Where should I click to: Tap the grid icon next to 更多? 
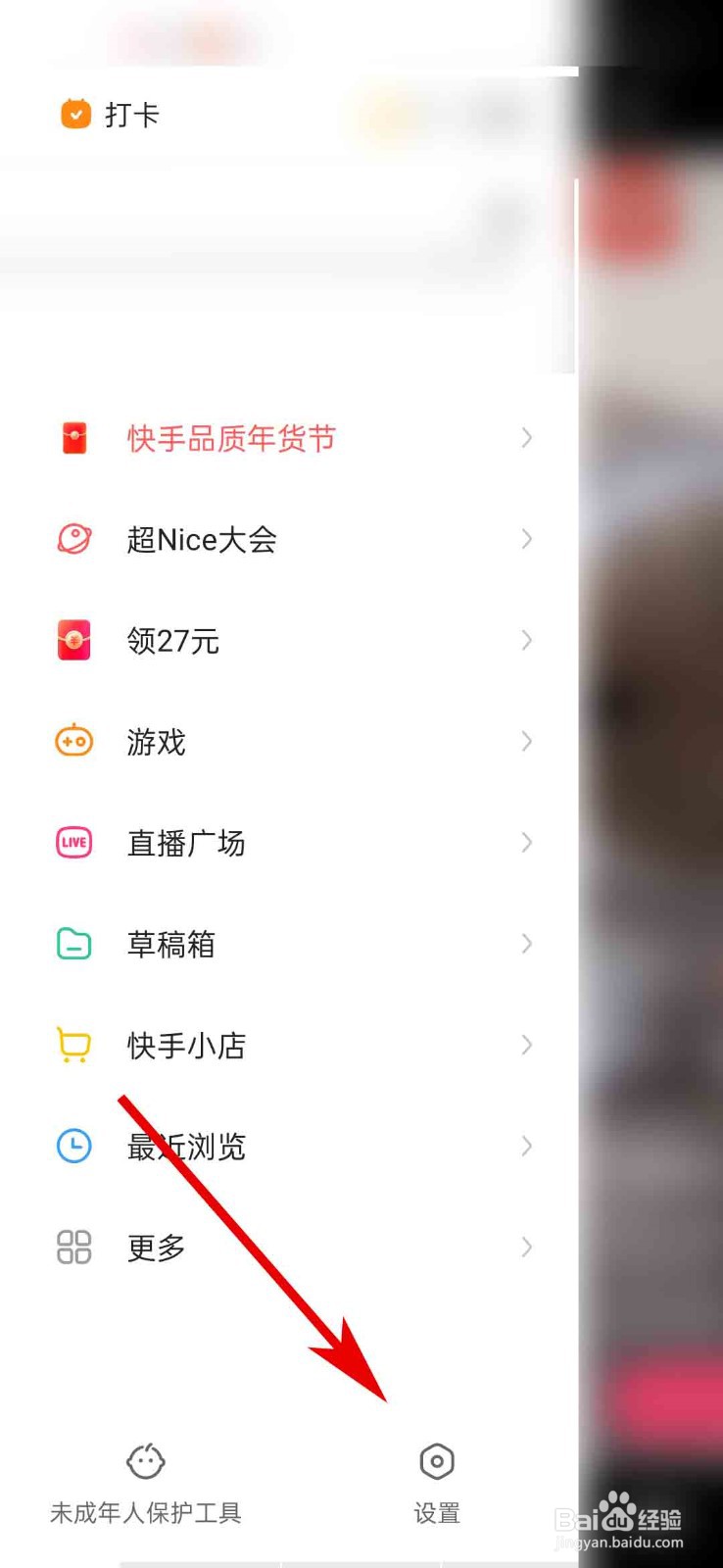click(72, 1247)
